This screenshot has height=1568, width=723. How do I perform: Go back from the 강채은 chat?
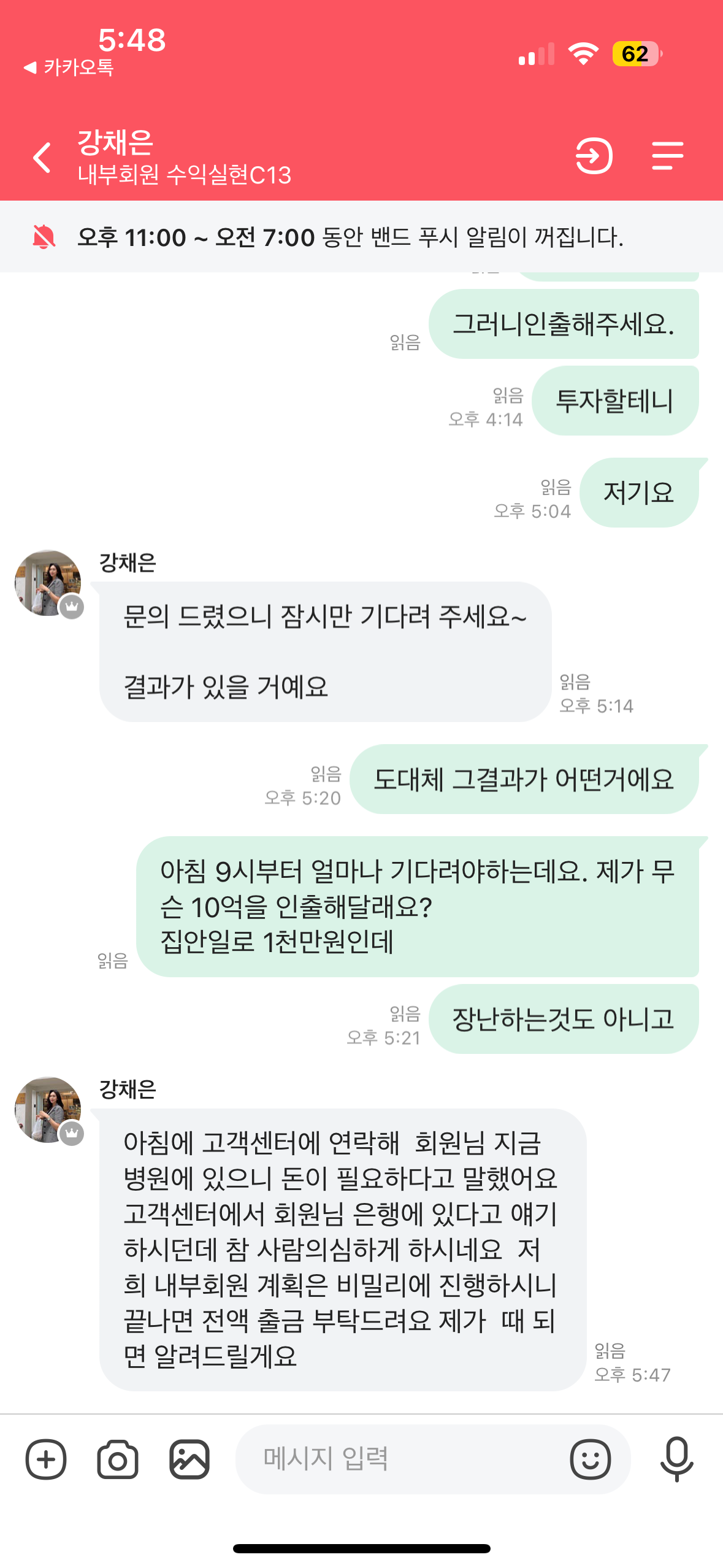42,158
